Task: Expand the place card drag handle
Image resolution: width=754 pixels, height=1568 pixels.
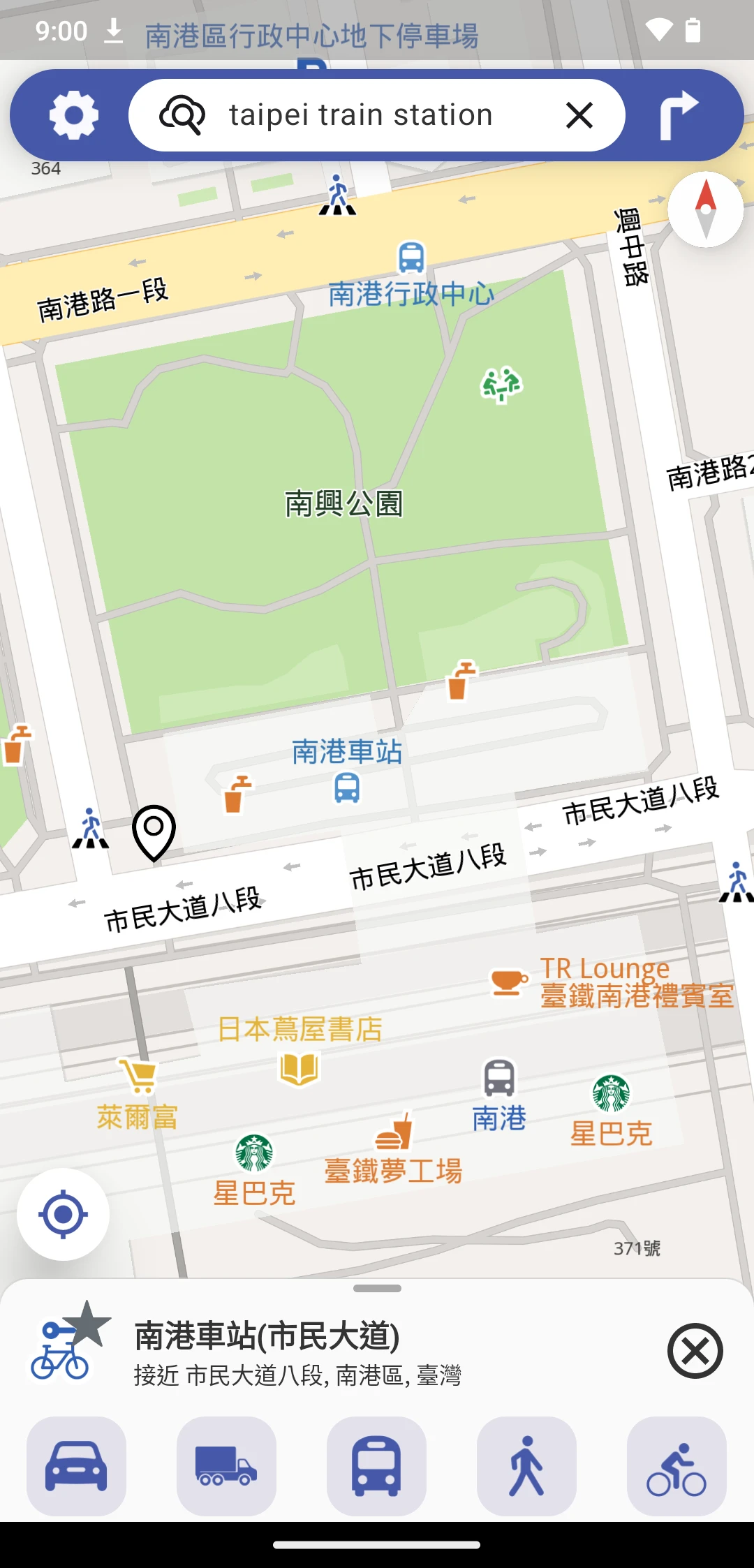Action: [377, 1288]
